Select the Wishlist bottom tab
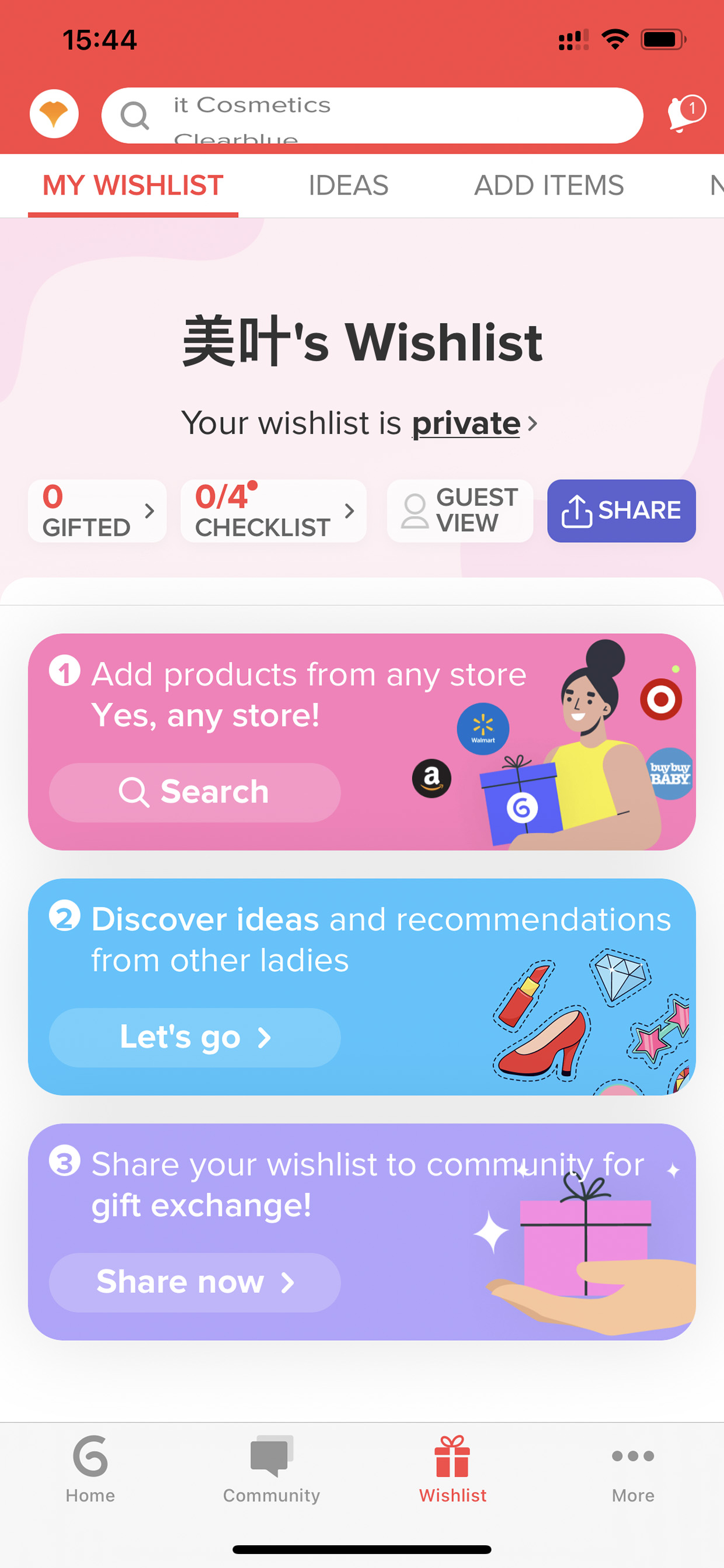Viewport: 724px width, 1568px height. coord(452,1469)
